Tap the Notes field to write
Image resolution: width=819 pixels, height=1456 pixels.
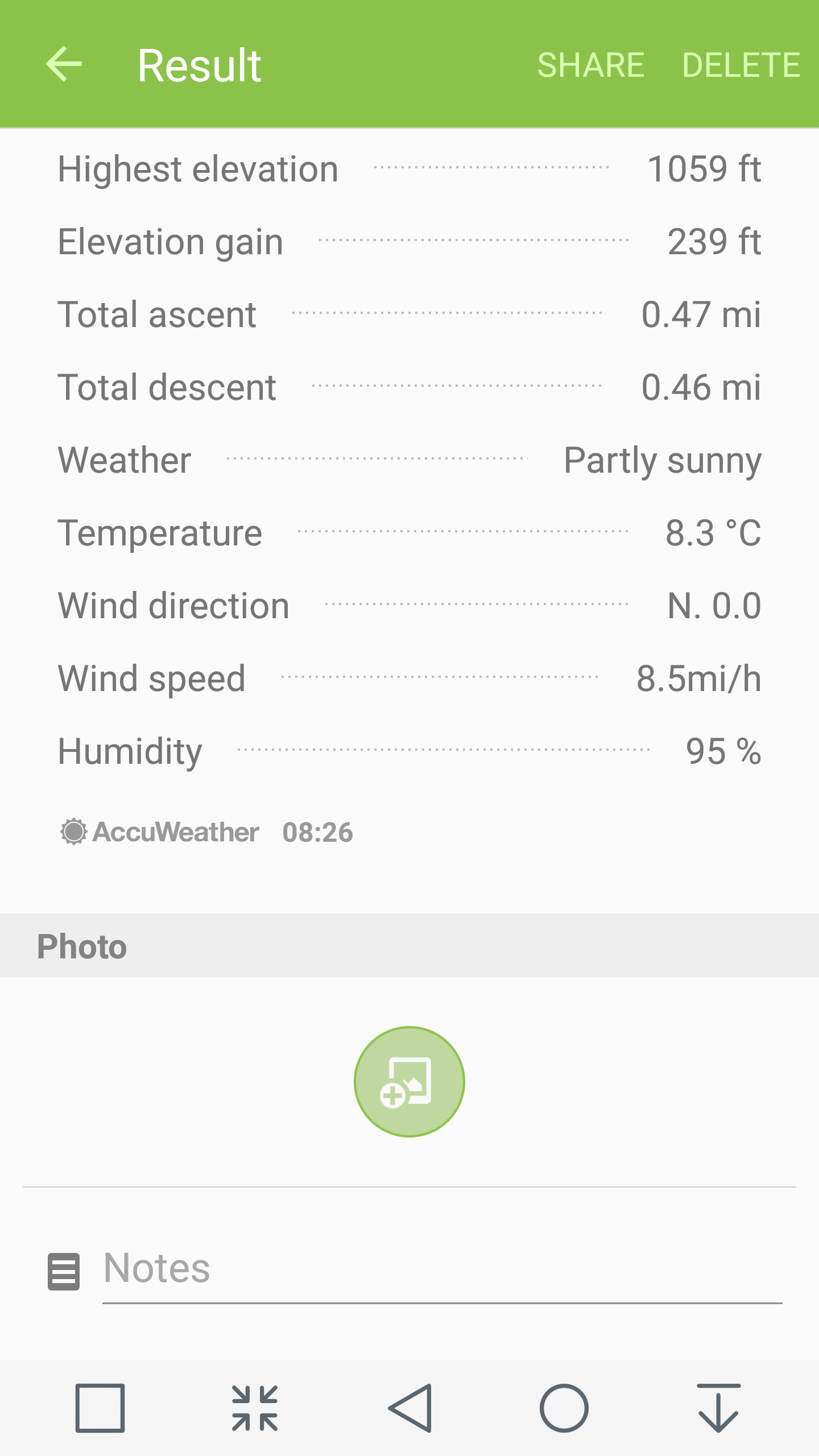click(441, 1269)
